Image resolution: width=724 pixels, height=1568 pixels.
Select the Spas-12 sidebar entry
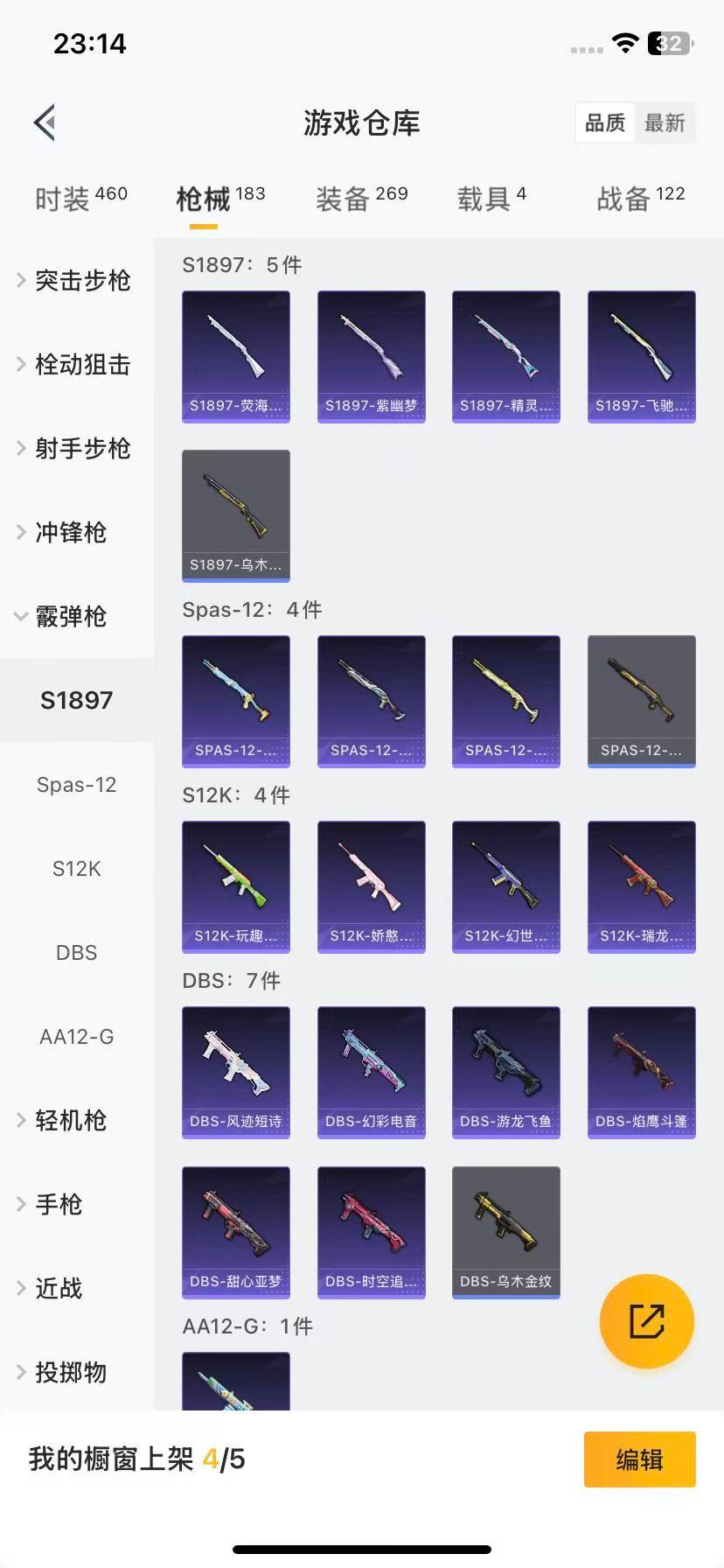pos(75,785)
